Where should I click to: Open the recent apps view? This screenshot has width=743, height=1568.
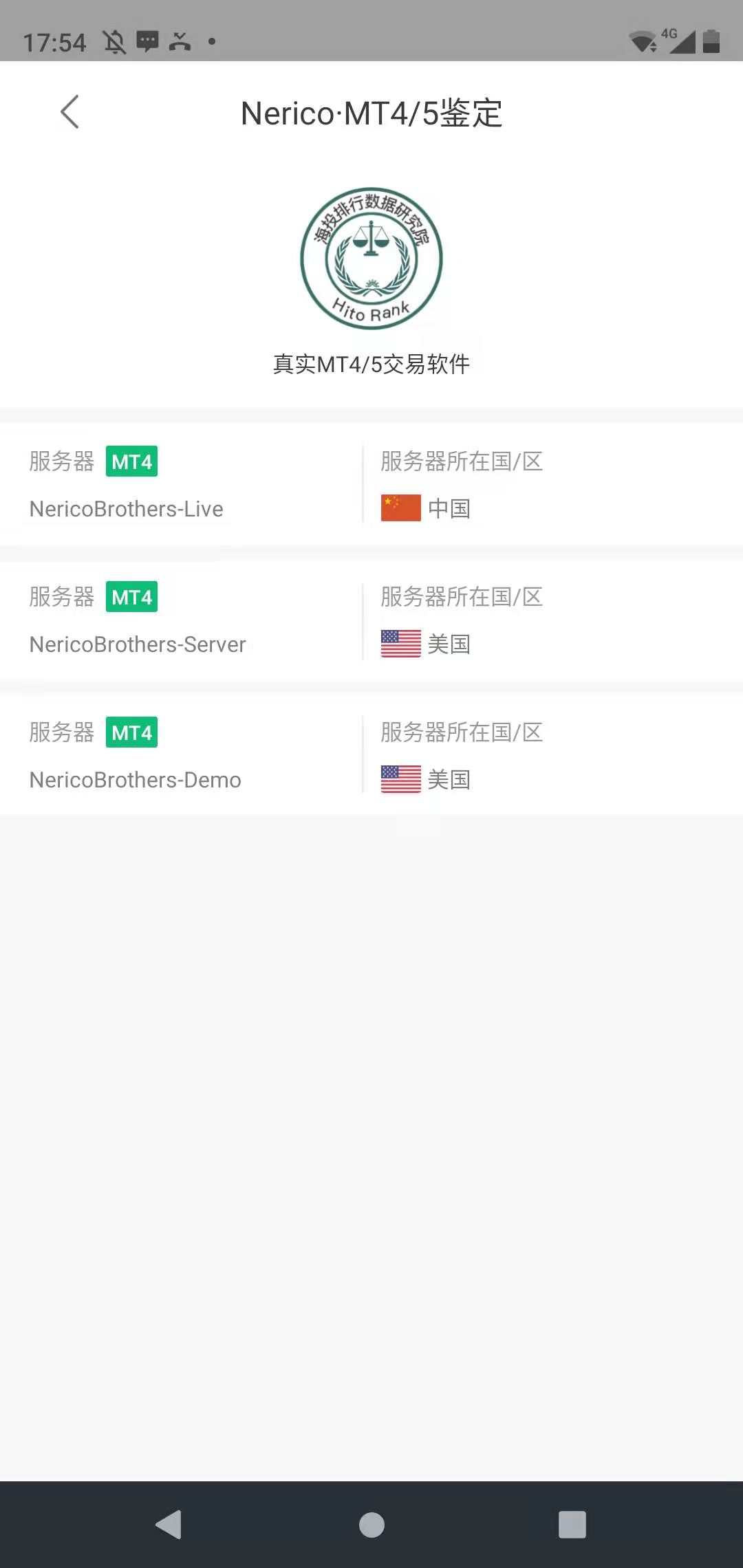coord(572,1525)
